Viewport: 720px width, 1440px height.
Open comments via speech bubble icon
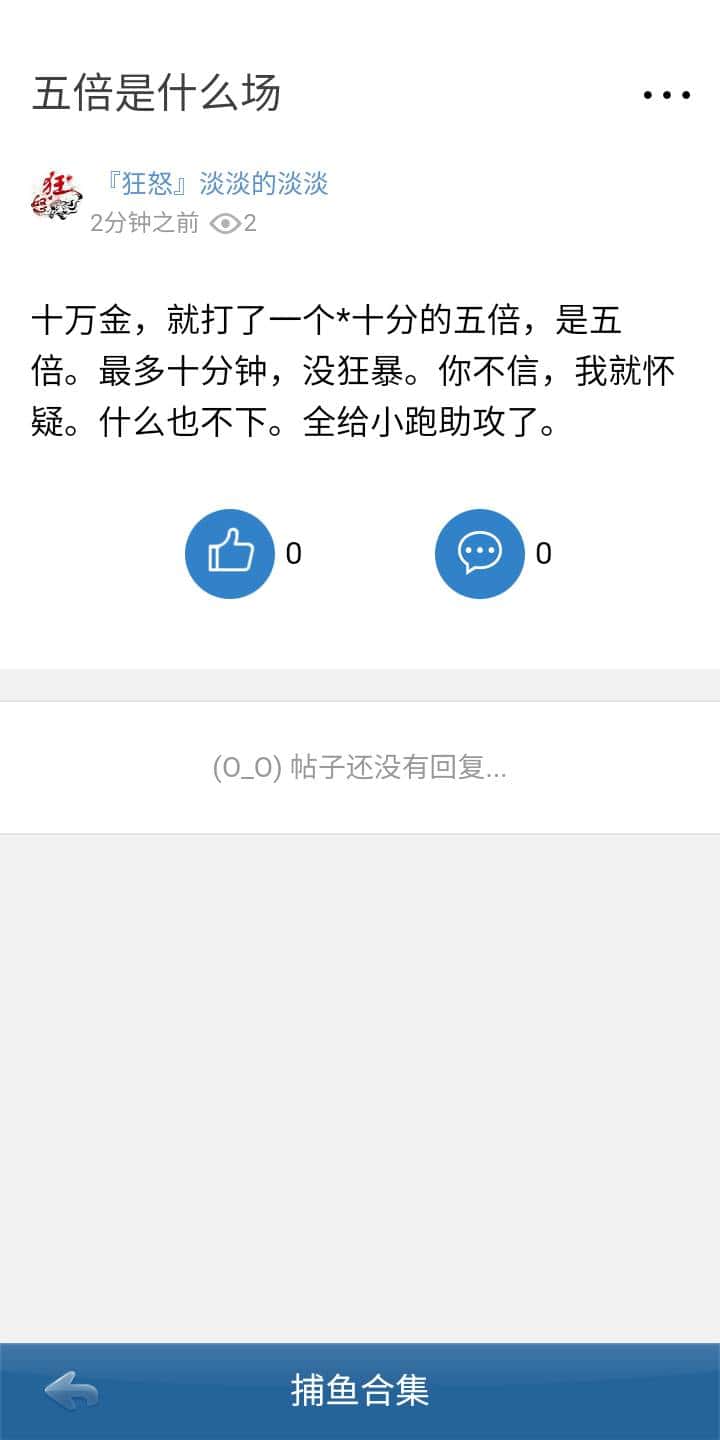coord(480,551)
